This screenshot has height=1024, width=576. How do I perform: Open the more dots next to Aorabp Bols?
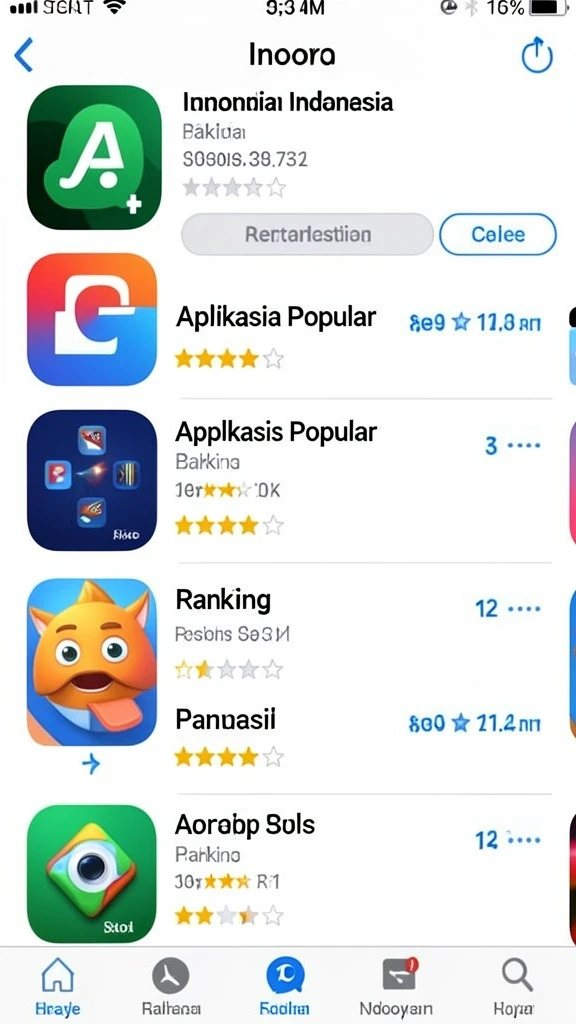[524, 839]
